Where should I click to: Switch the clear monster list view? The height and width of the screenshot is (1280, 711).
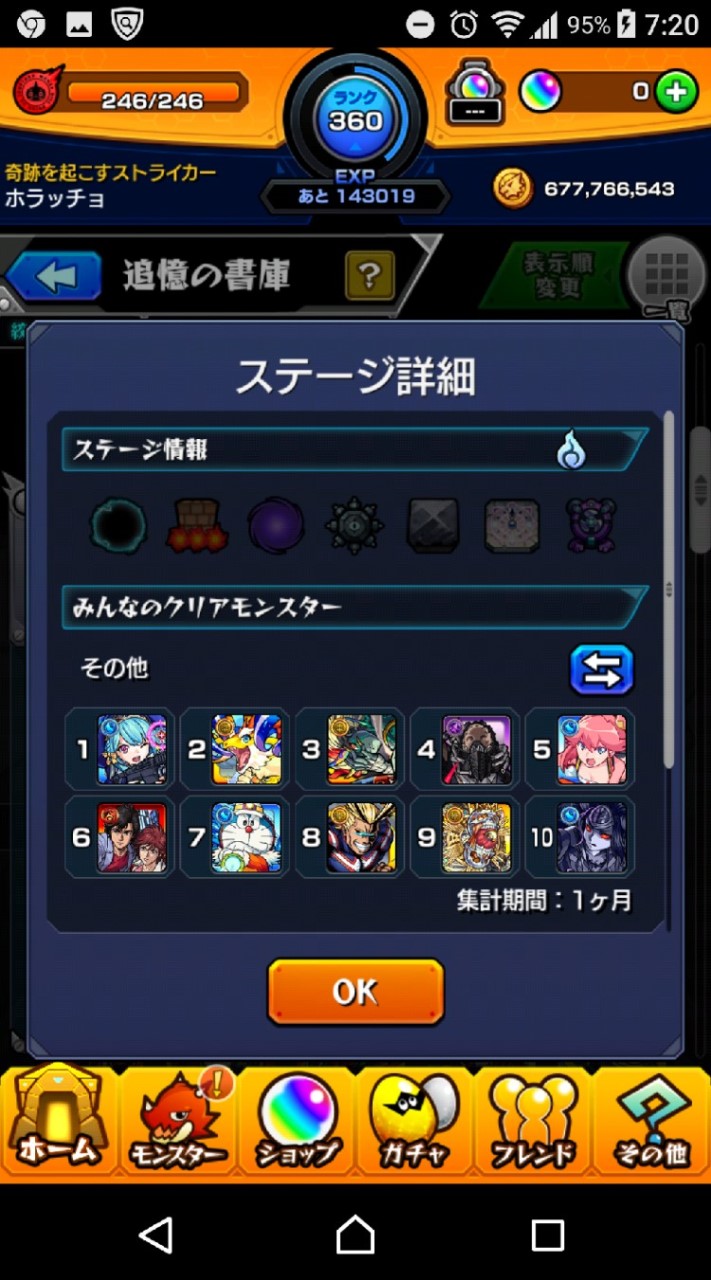[601, 669]
